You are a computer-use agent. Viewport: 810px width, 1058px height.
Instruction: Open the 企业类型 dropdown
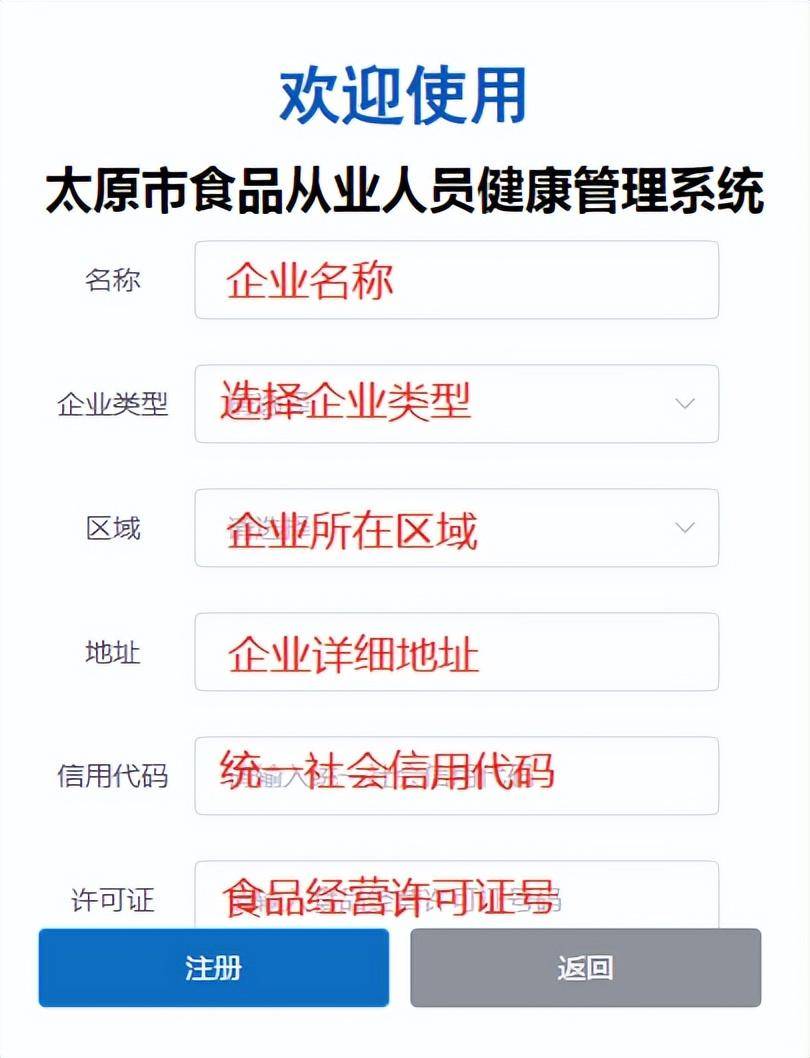tap(456, 404)
